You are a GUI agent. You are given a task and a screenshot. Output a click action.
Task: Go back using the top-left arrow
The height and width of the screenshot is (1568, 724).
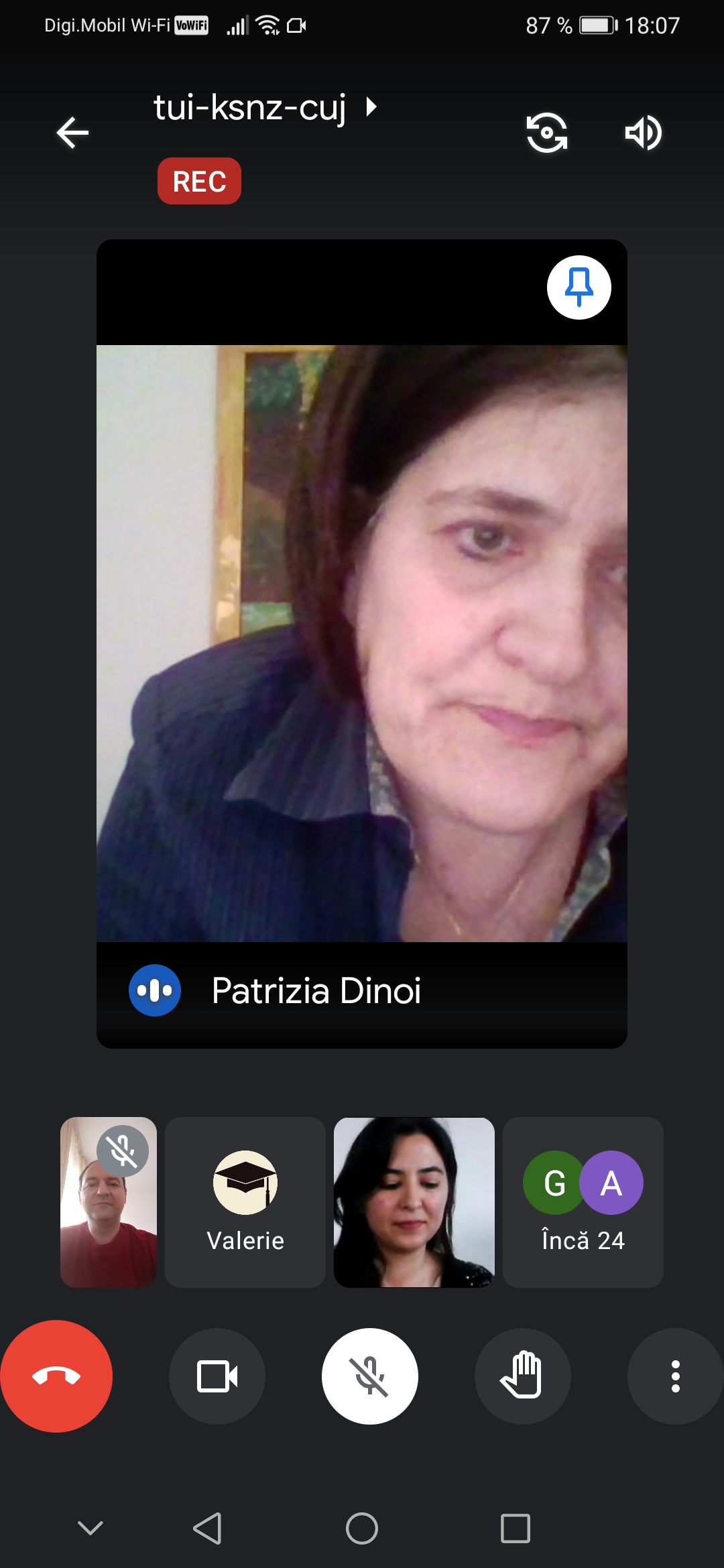pyautogui.click(x=72, y=132)
